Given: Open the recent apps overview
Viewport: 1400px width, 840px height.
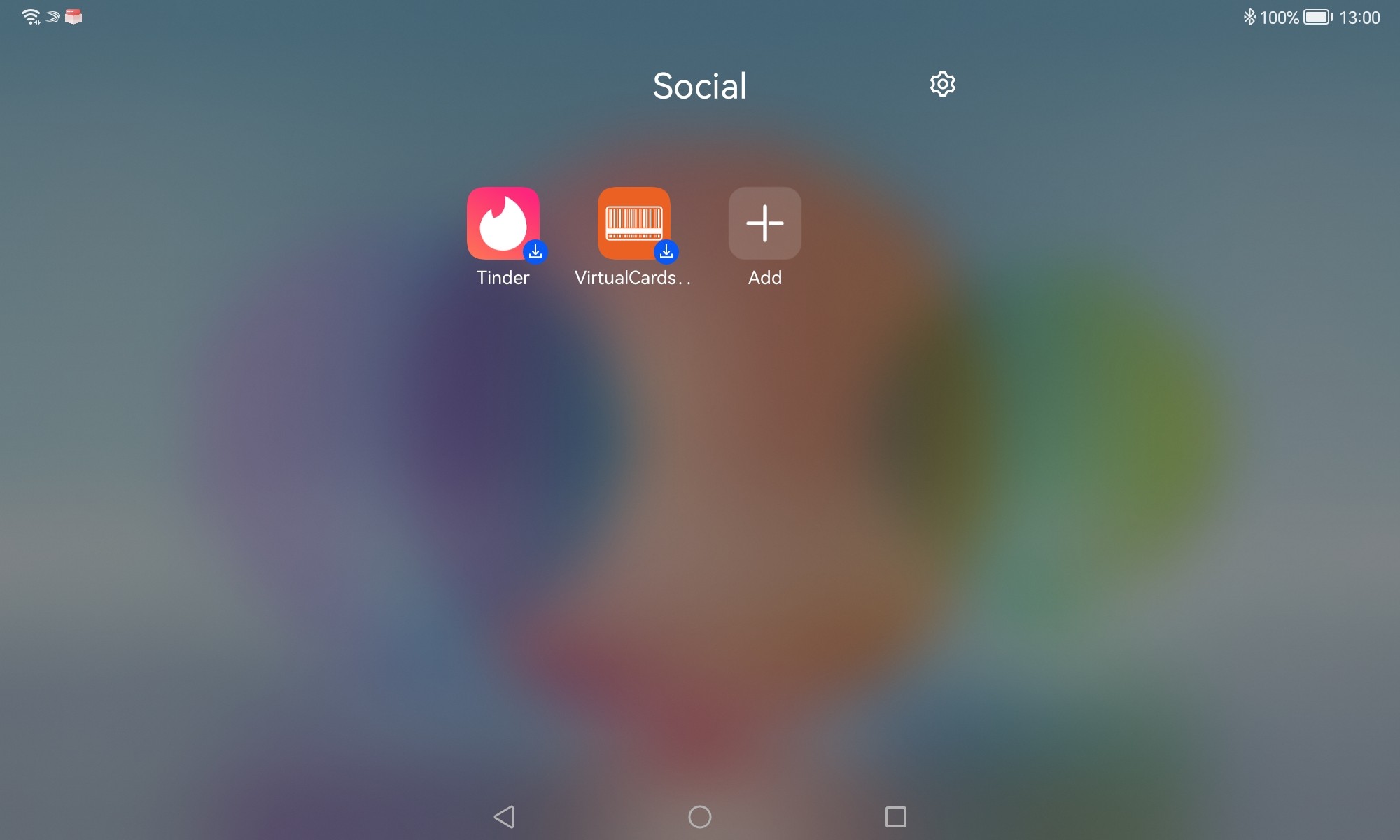Looking at the screenshot, I should click(x=895, y=816).
